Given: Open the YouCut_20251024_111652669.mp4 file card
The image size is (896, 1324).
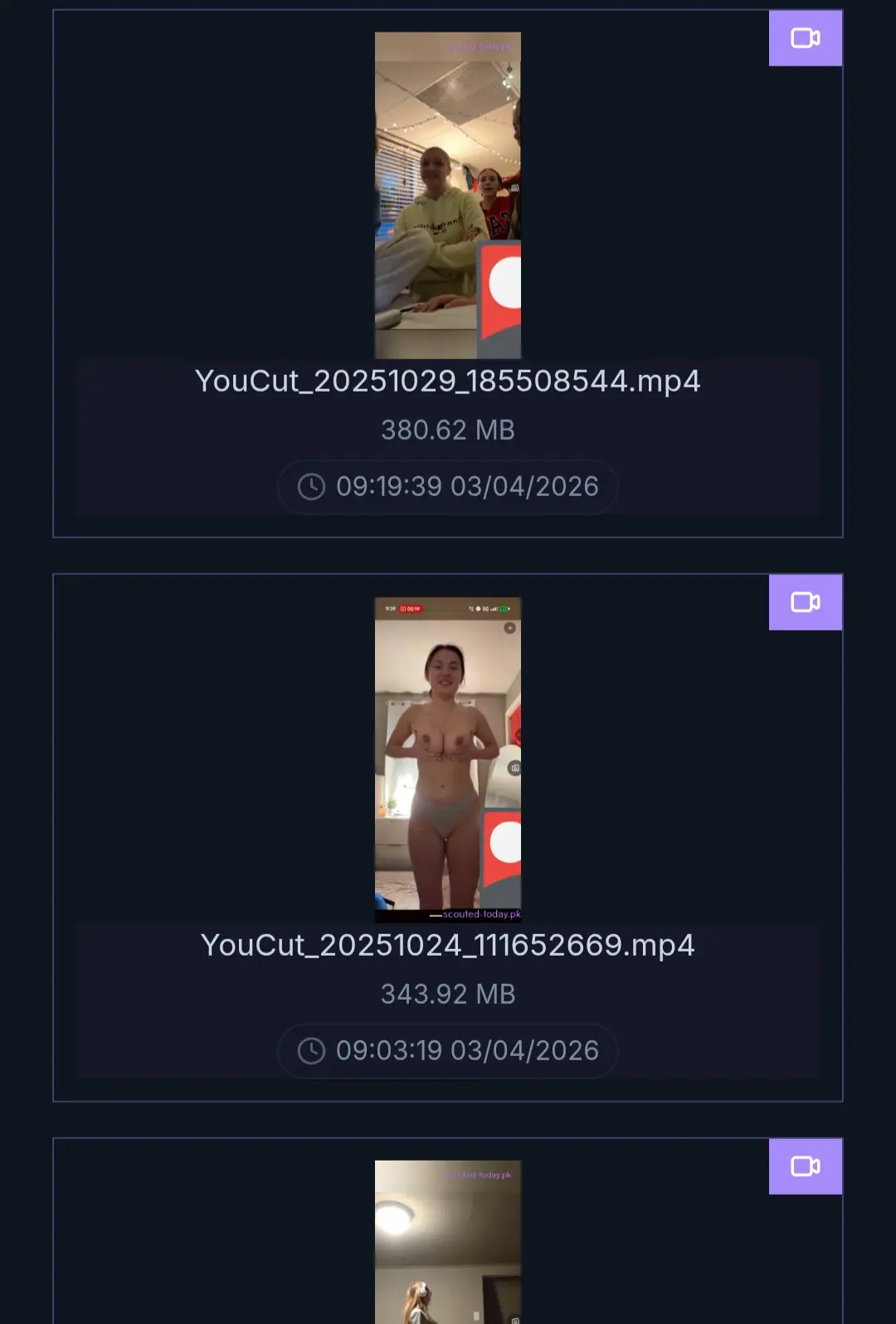Looking at the screenshot, I should pos(448,838).
